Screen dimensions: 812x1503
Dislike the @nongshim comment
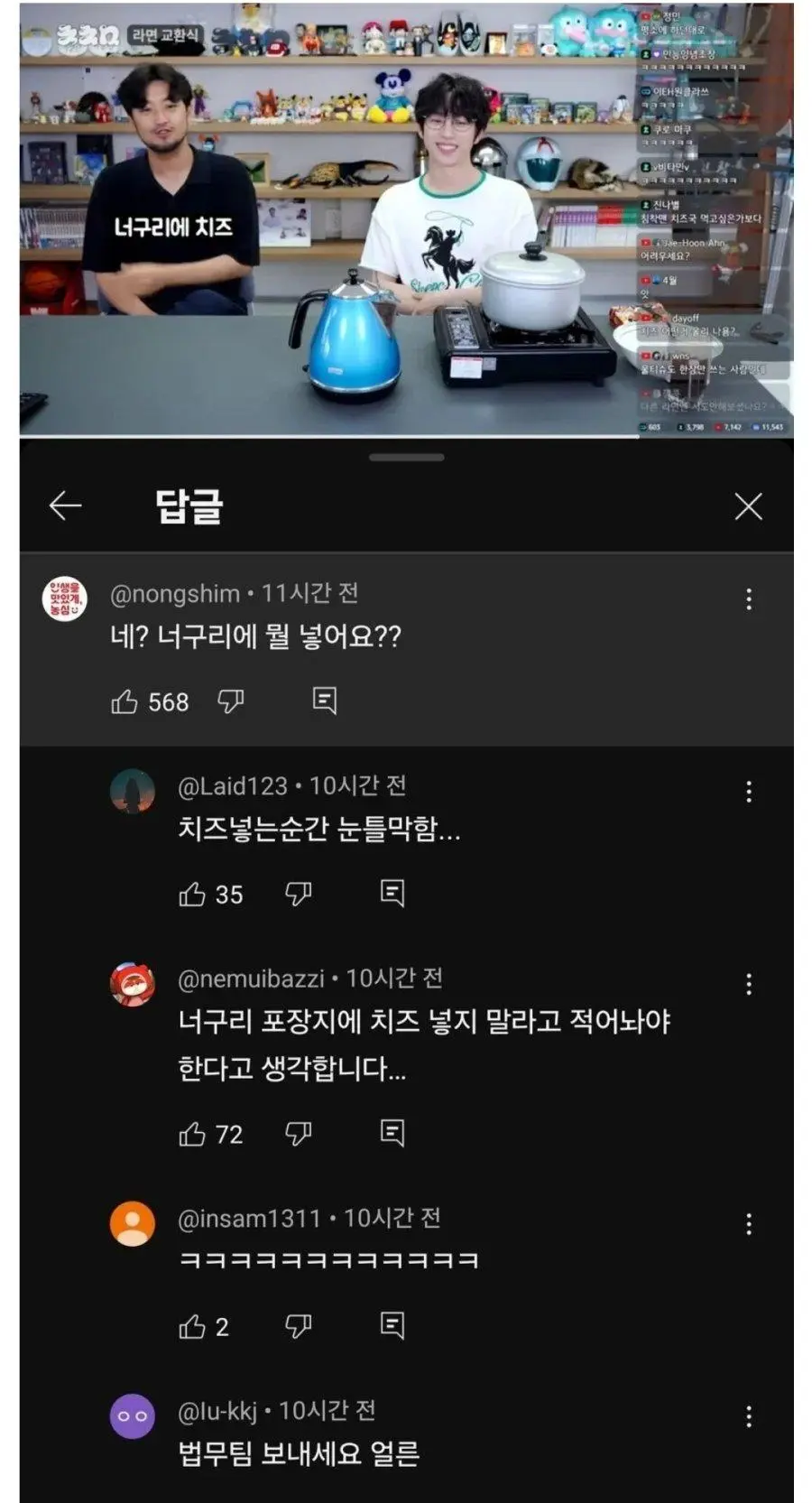pyautogui.click(x=231, y=701)
